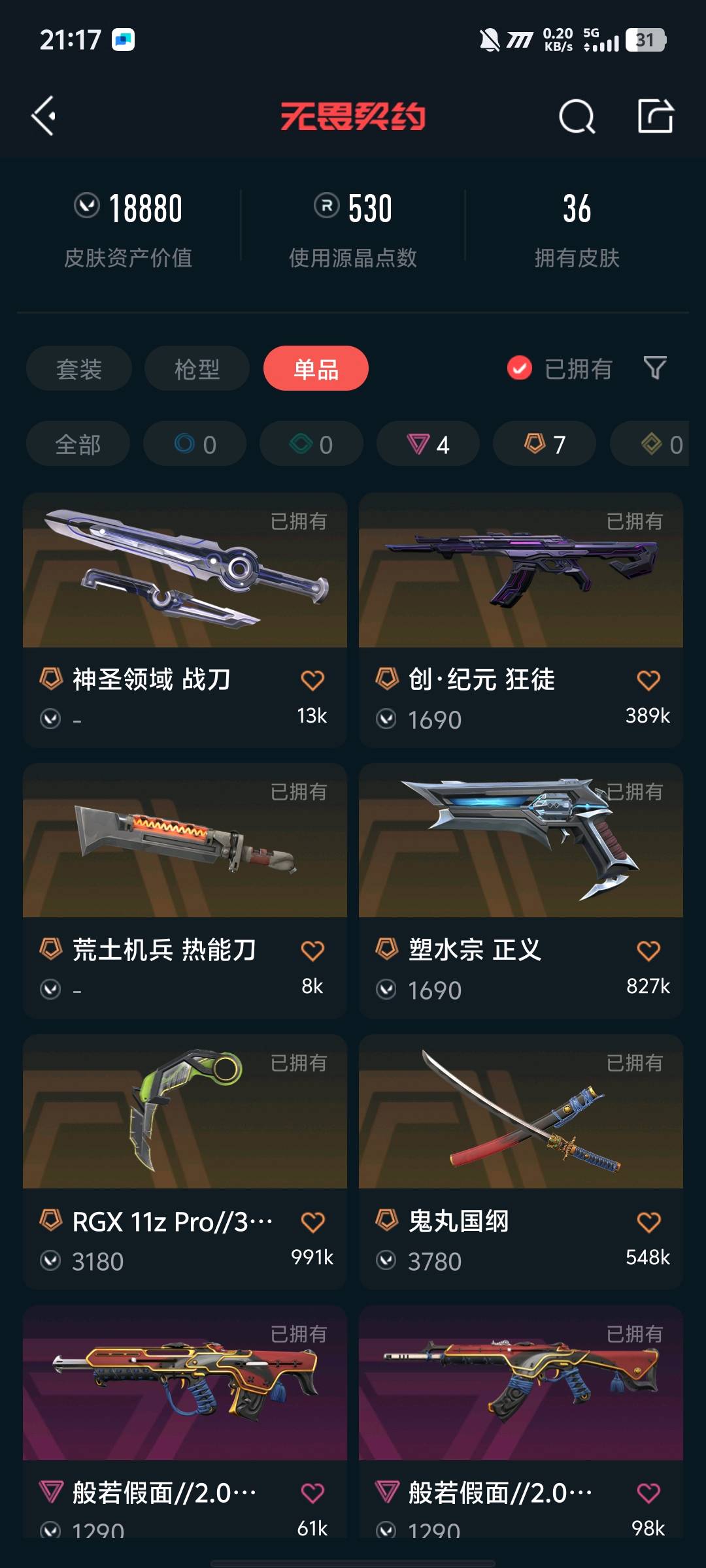Image resolution: width=706 pixels, height=1568 pixels.
Task: Favorite the 鬼丸国纲 skin with the heart
Action: click(648, 1222)
